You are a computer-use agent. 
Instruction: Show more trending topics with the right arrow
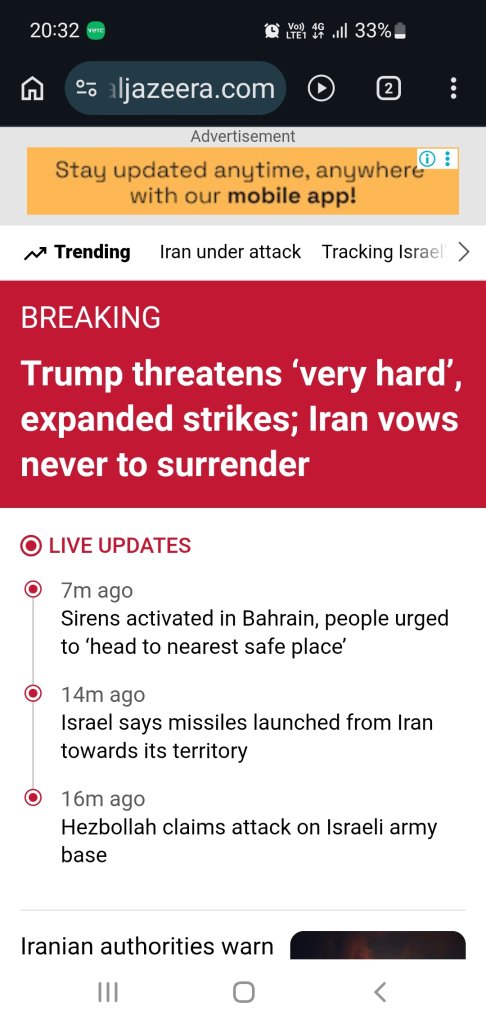pos(464,252)
